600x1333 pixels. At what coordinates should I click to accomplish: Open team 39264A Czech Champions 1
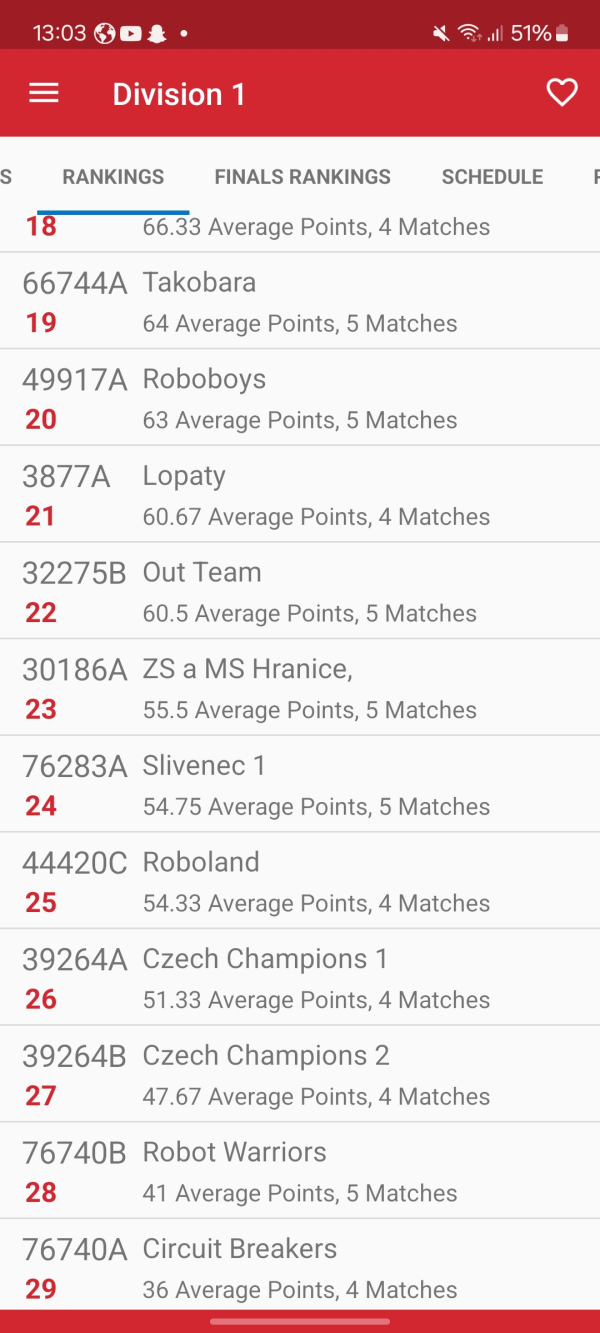click(300, 978)
